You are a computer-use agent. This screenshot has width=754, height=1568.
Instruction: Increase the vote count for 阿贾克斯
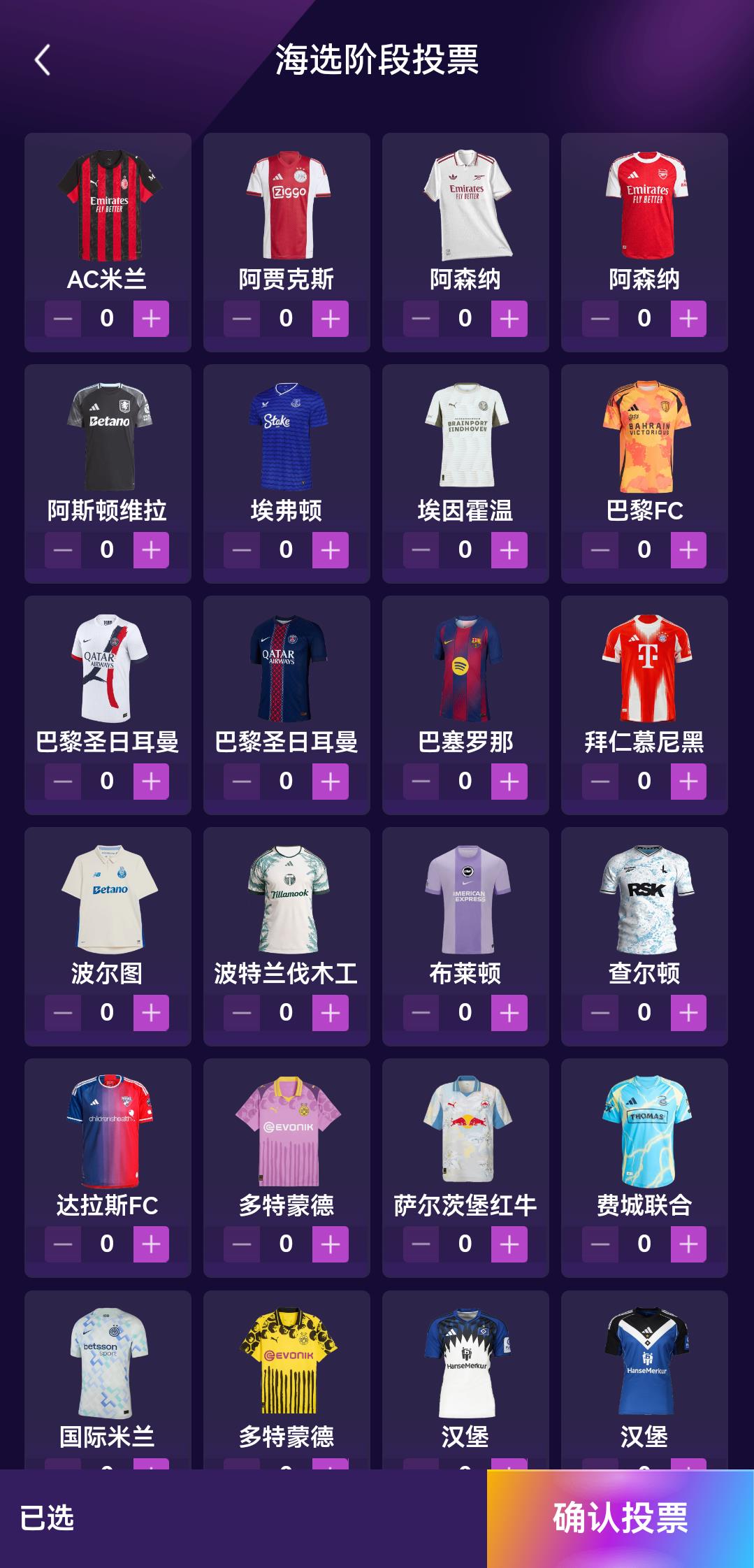[330, 319]
